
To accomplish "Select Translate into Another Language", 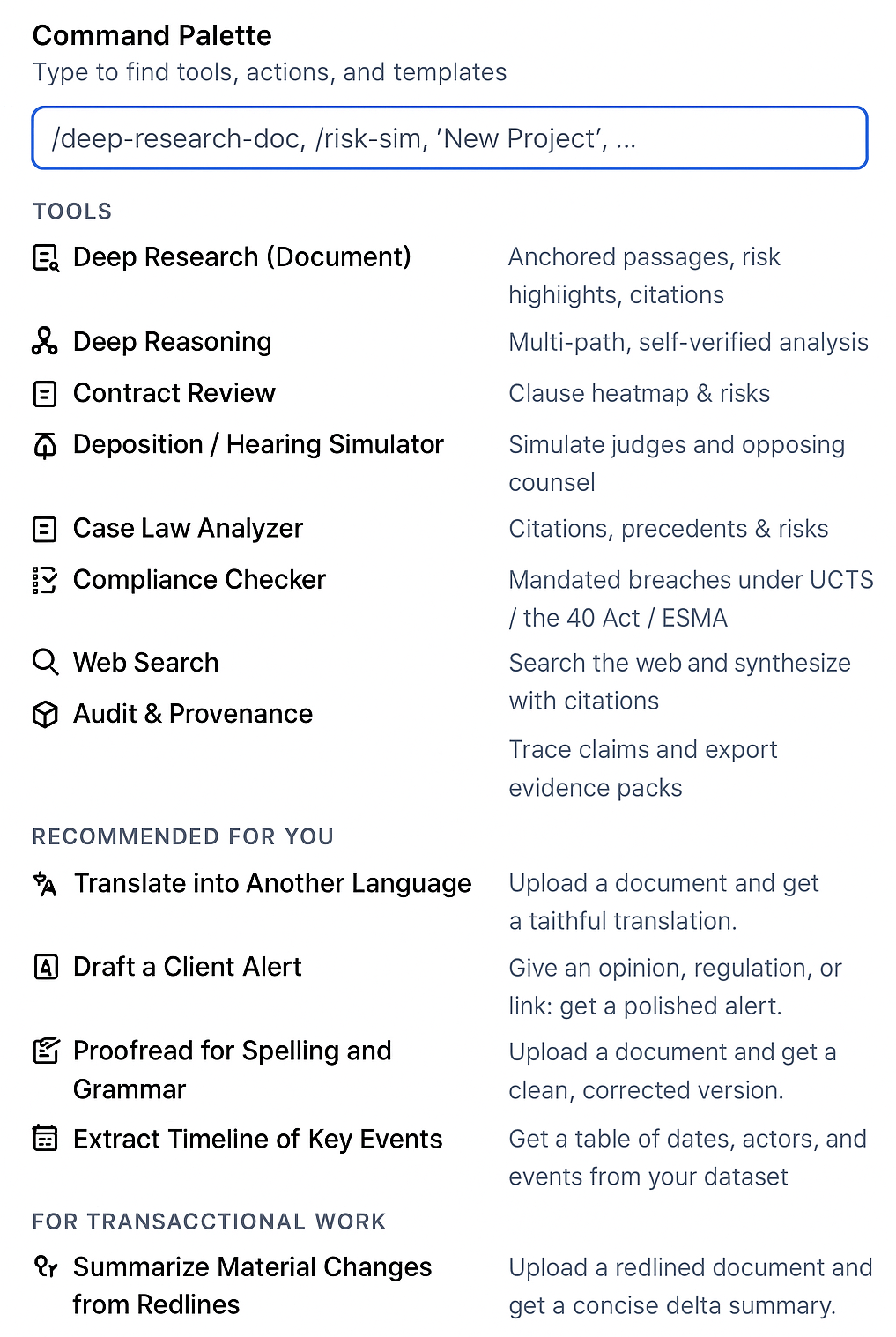I will point(272,883).
